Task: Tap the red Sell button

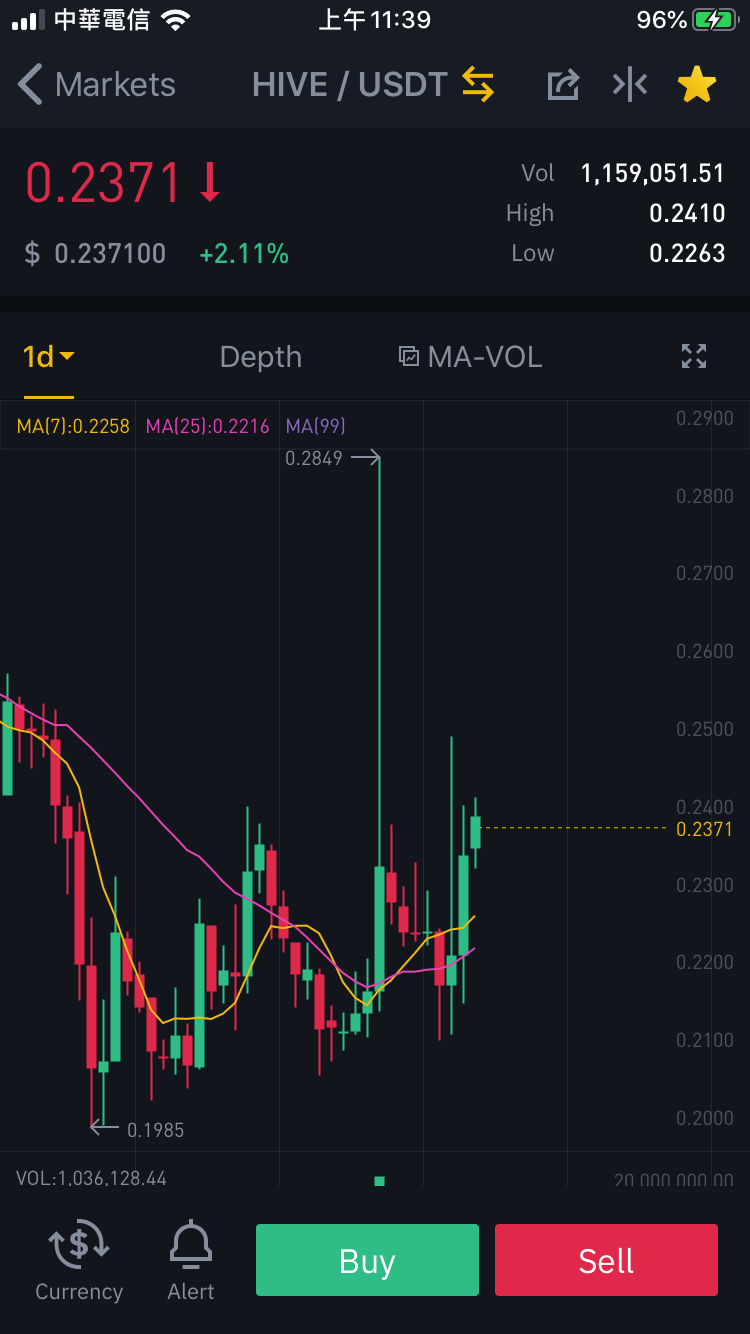Action: point(606,1260)
